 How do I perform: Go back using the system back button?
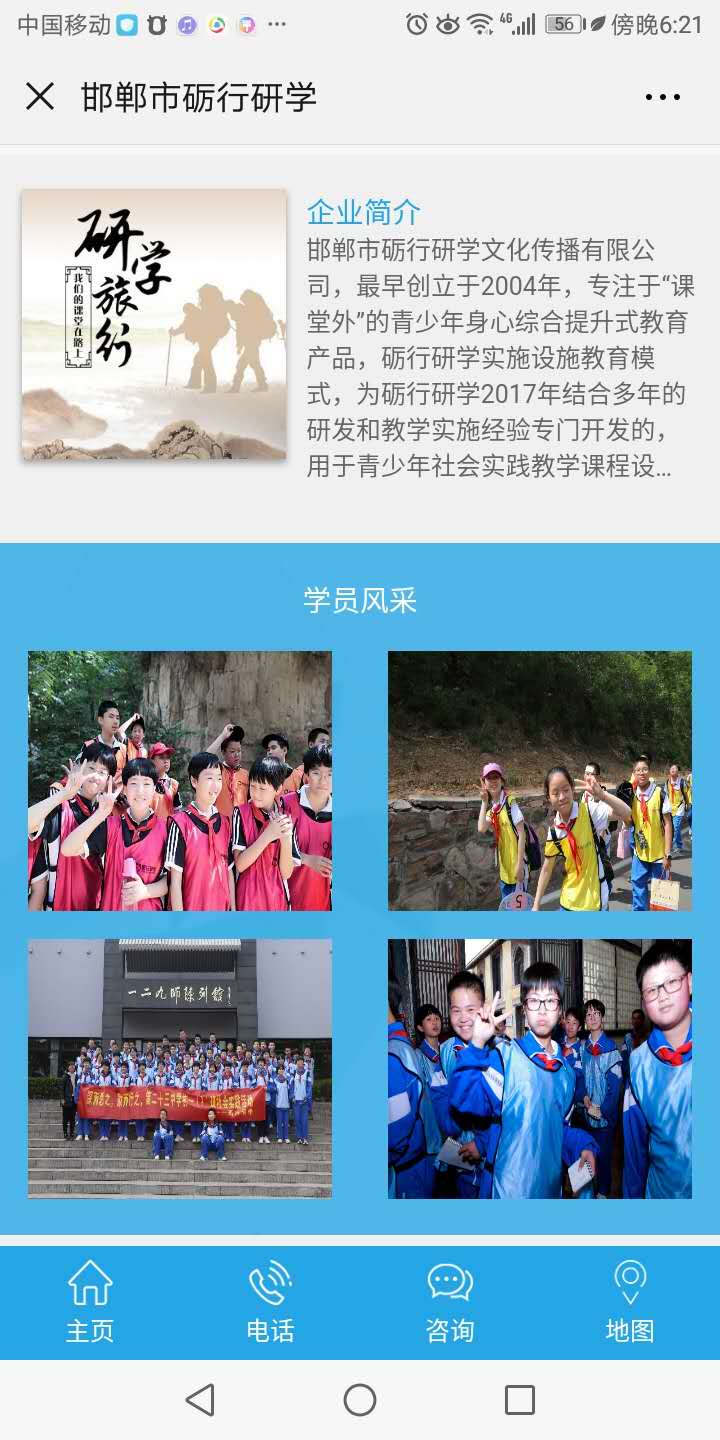point(200,1400)
